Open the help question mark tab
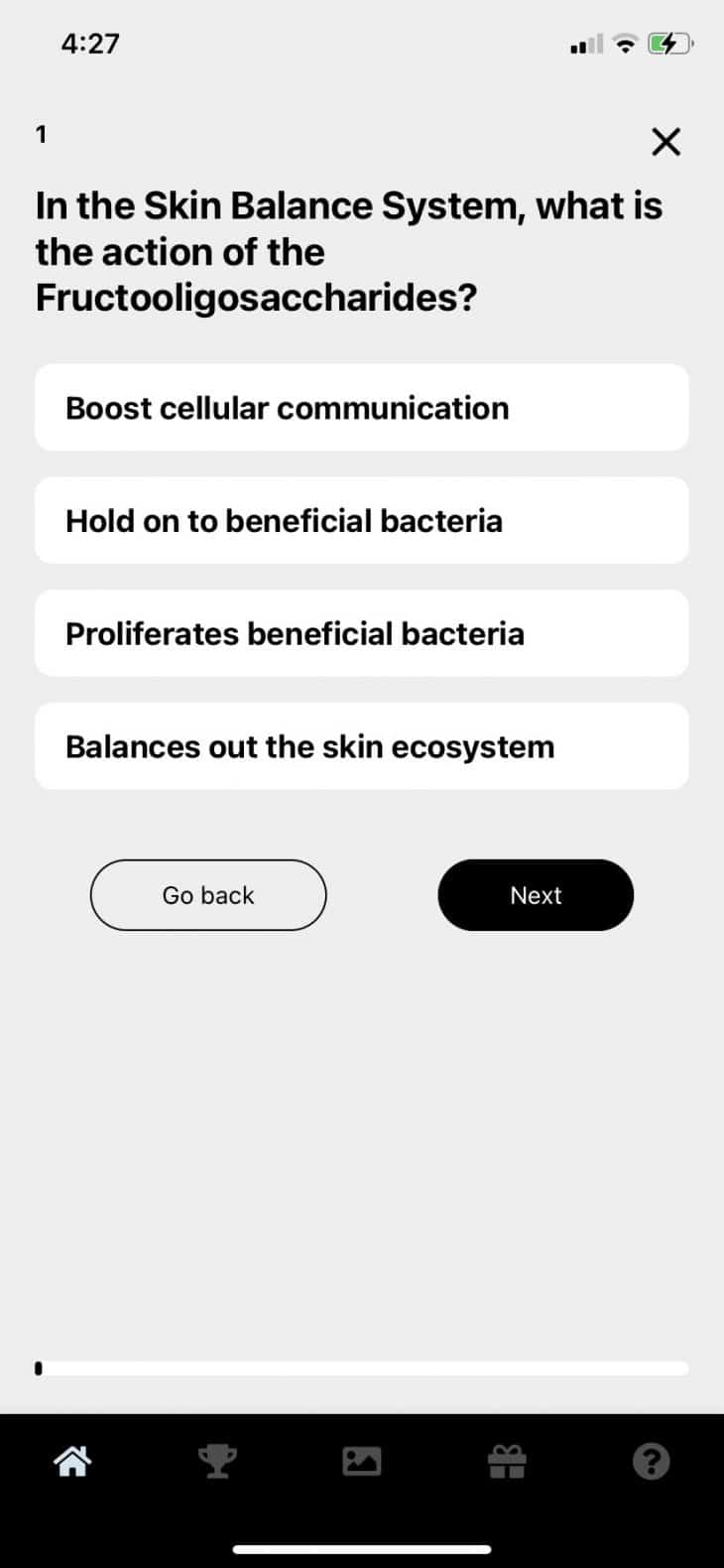This screenshot has width=724, height=1568. [x=652, y=1461]
